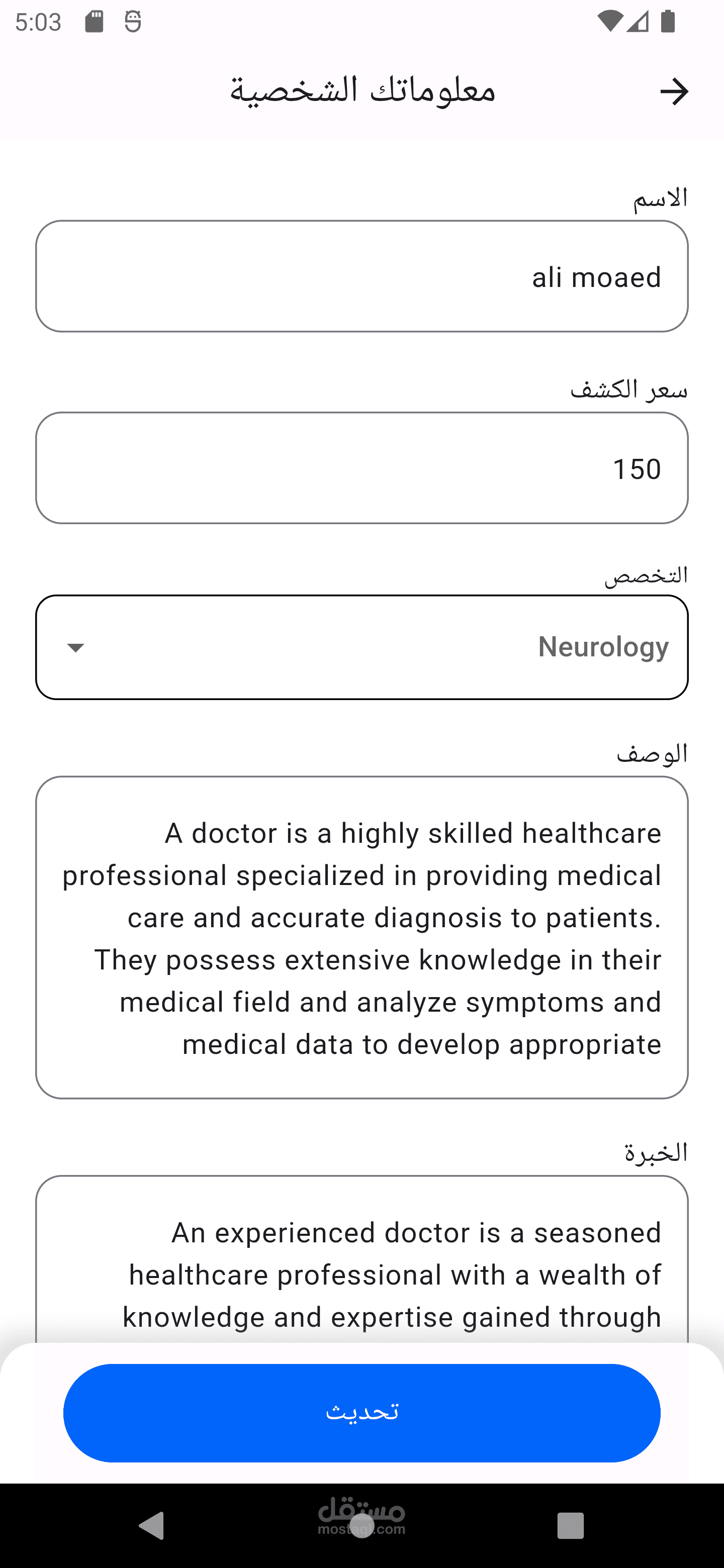Viewport: 724px width, 1568px height.
Task: Tap the system back navigation button
Action: pyautogui.click(x=152, y=1526)
